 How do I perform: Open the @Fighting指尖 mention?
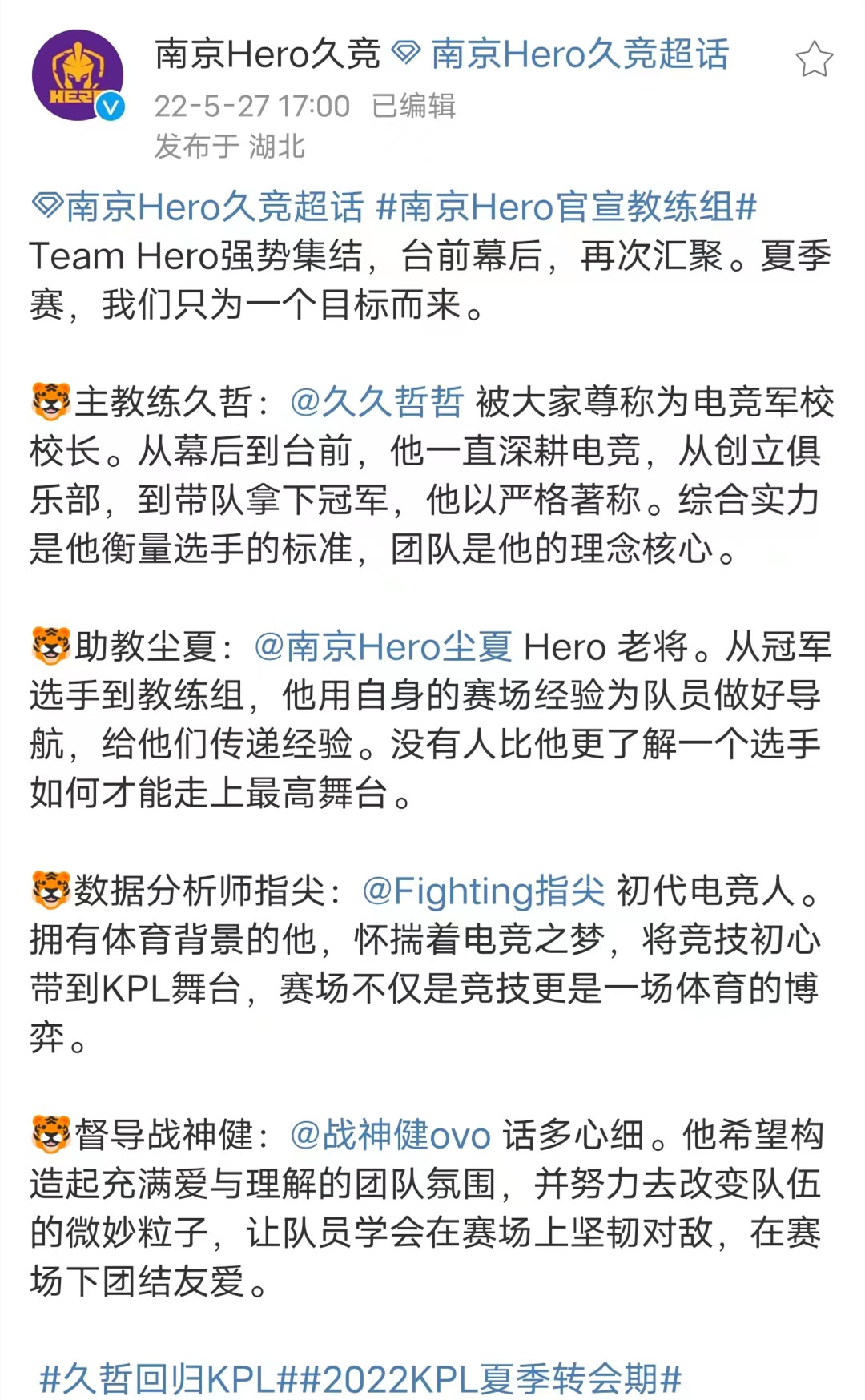click(x=483, y=891)
